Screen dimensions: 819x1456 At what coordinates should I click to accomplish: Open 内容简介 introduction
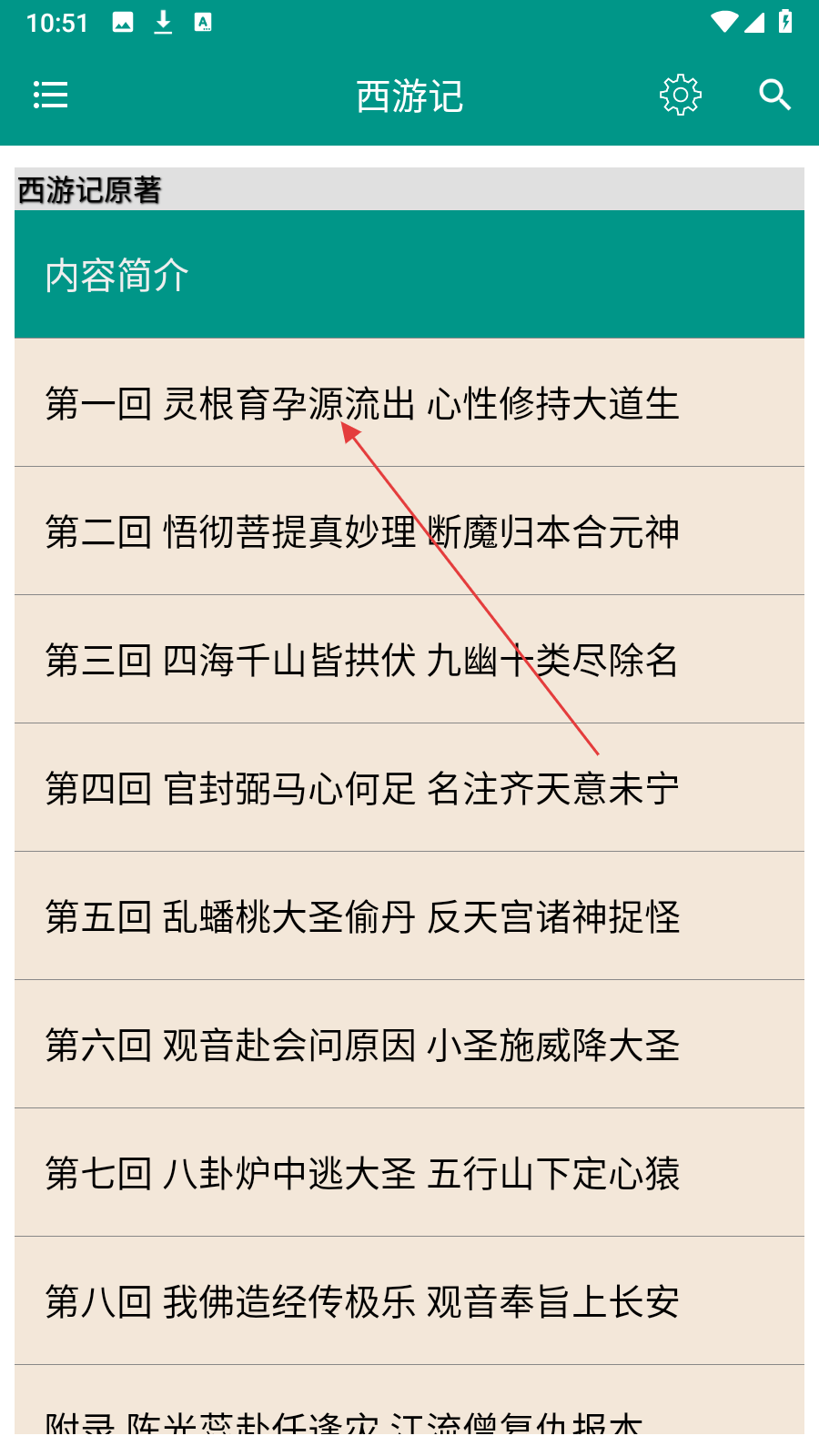click(x=409, y=275)
